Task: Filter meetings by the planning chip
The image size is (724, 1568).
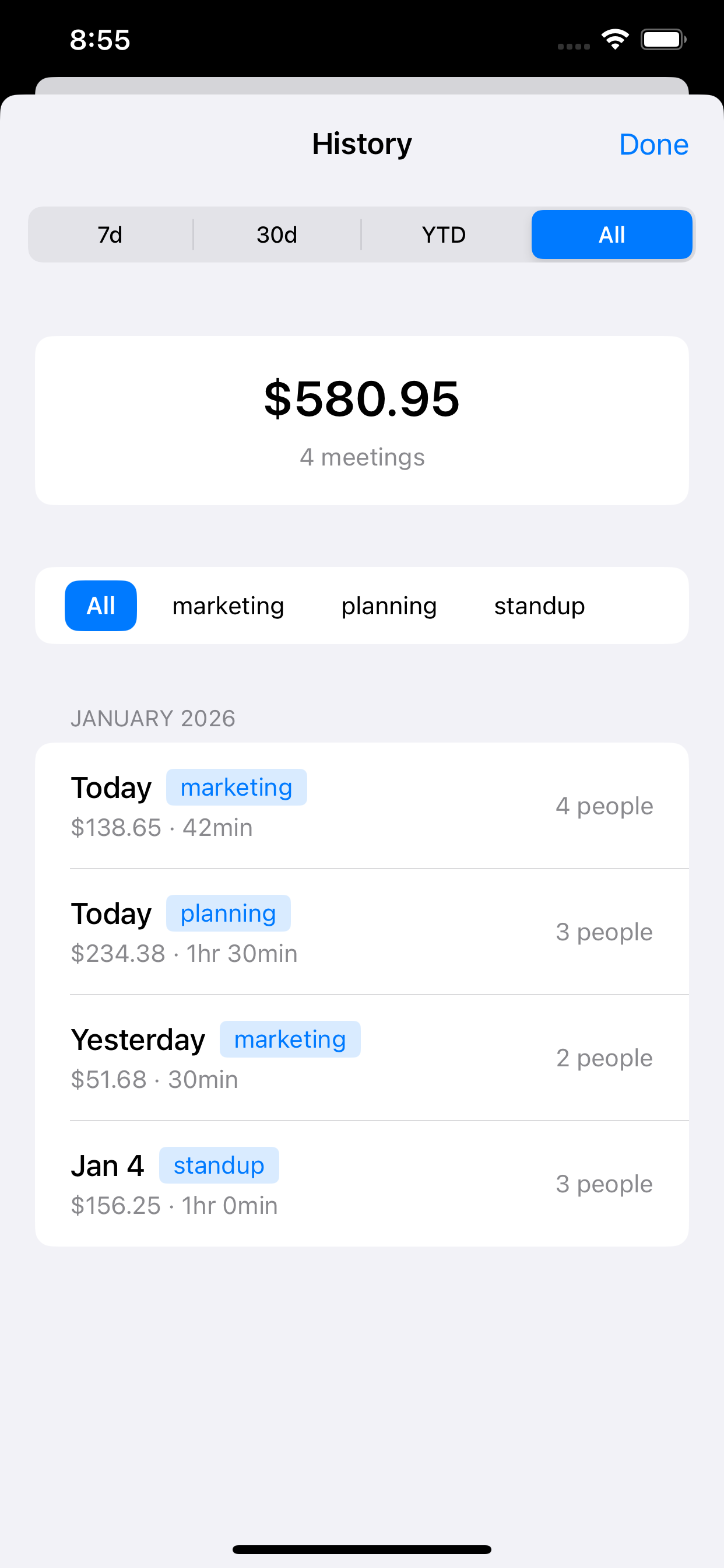Action: [x=389, y=605]
